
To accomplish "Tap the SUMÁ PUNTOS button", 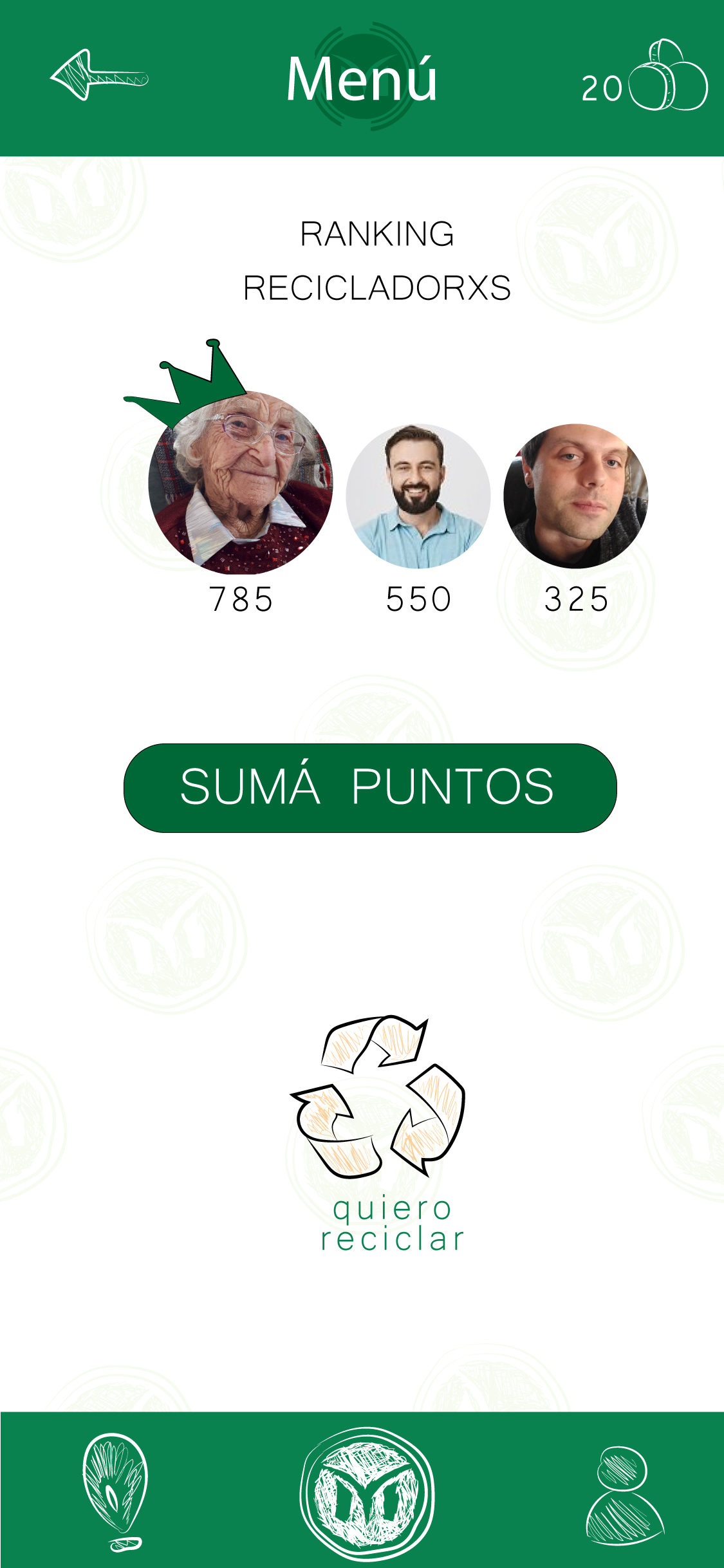I will 369,788.
